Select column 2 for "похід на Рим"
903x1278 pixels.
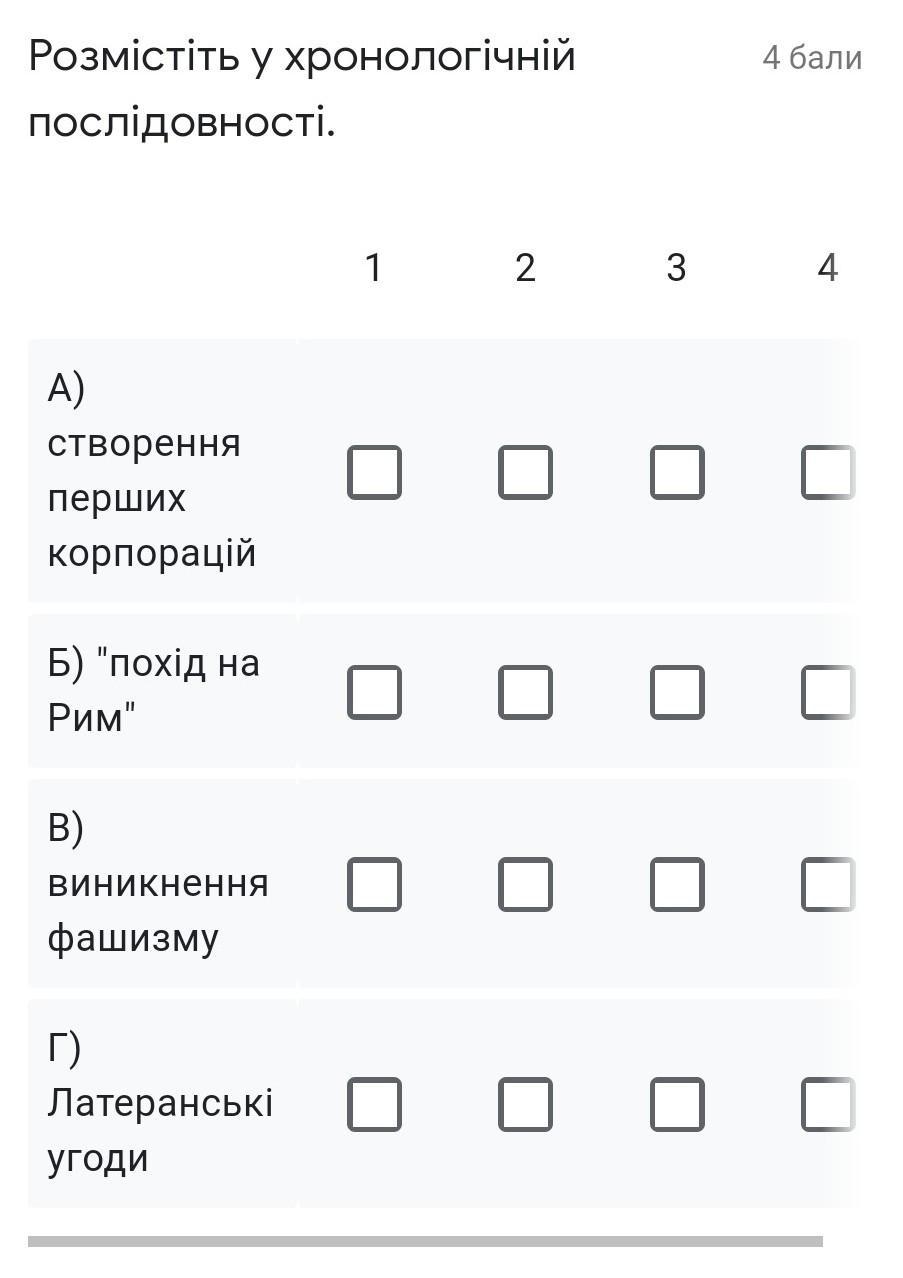point(525,692)
